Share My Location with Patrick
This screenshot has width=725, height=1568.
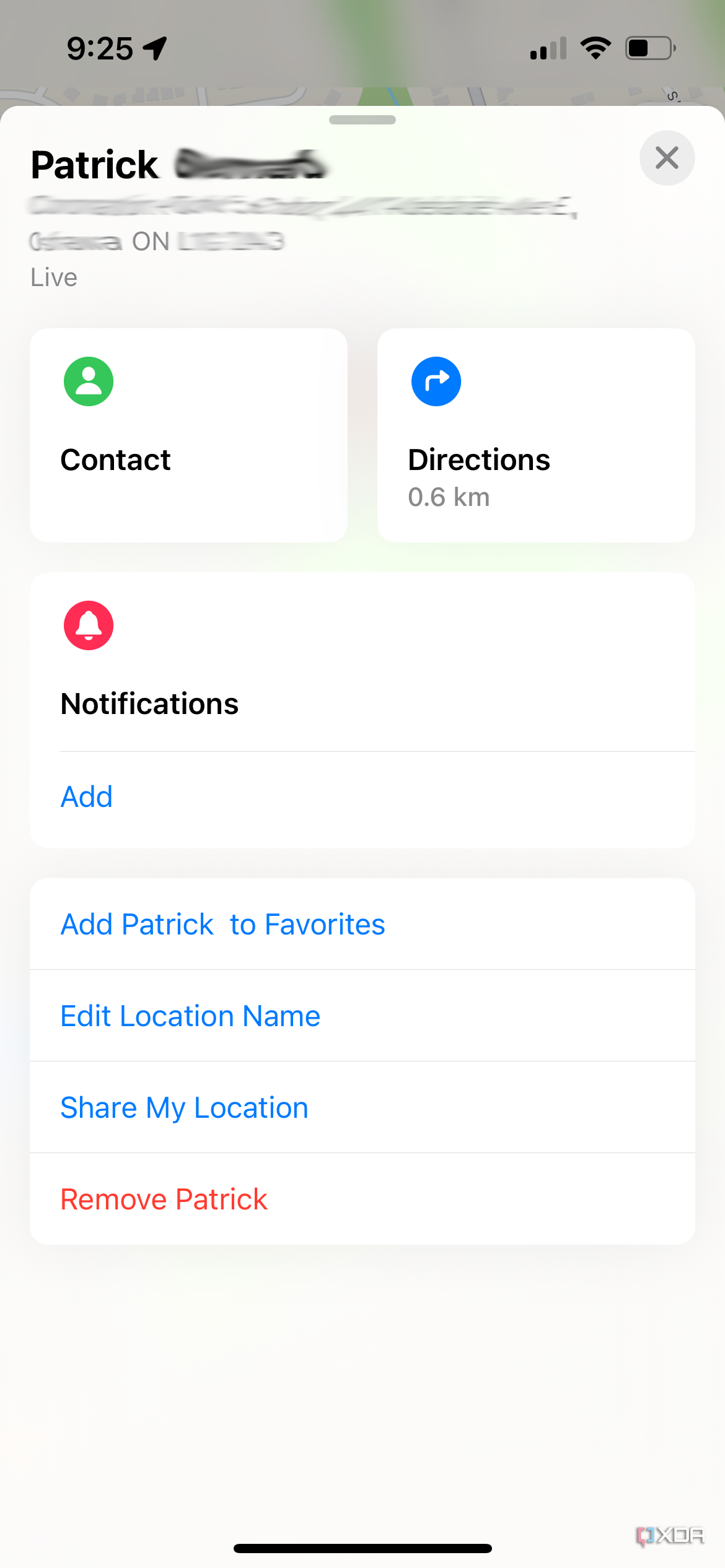point(183,1107)
